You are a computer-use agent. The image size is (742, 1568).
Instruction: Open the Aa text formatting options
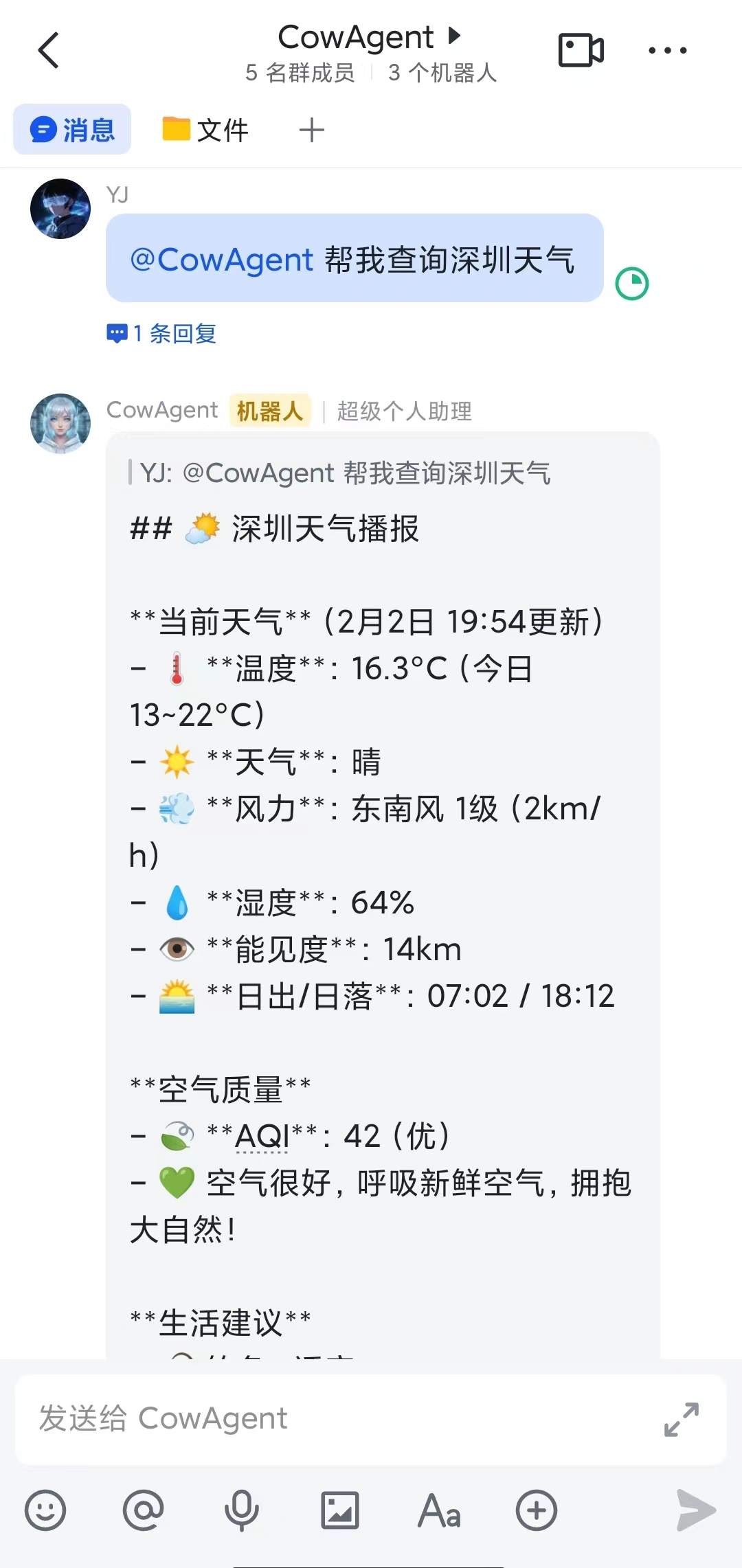tap(439, 1510)
